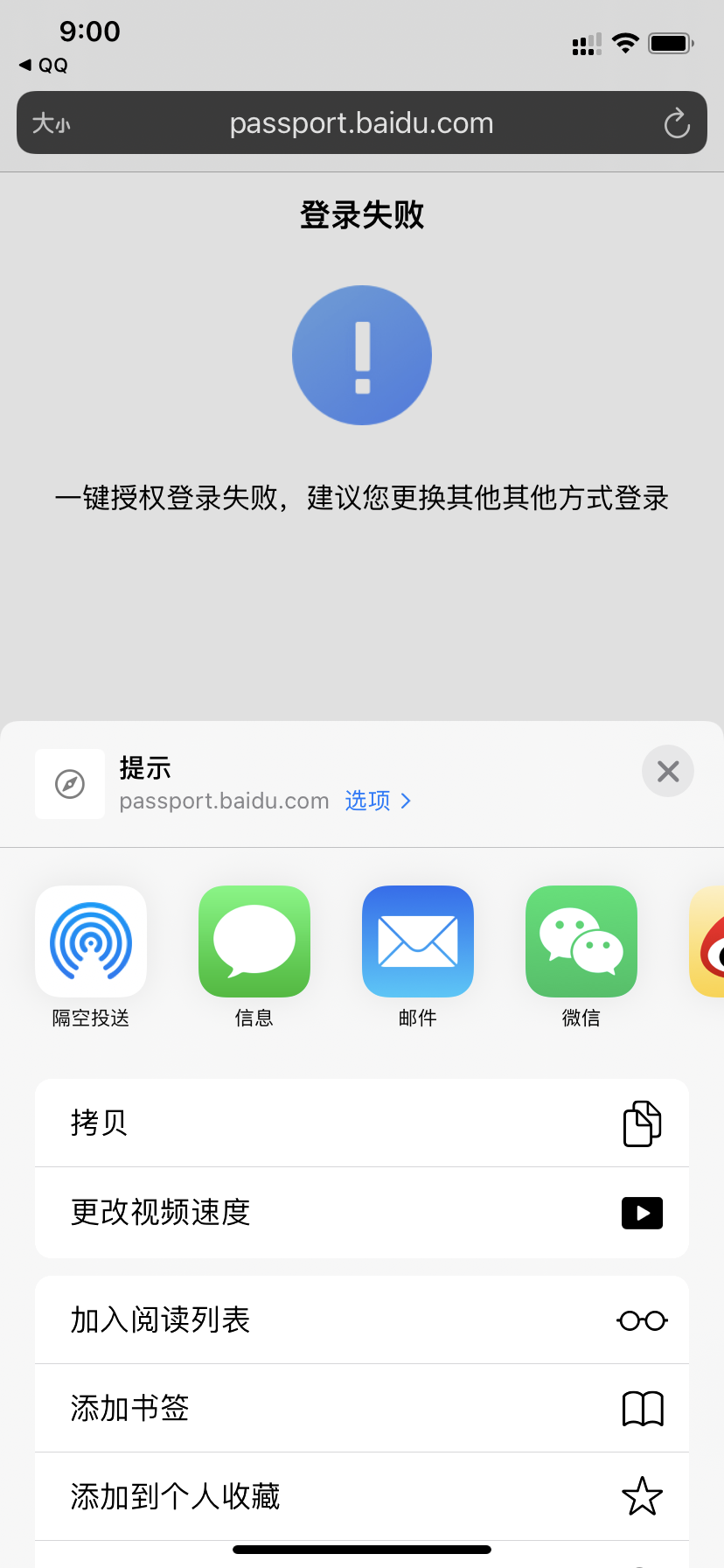The width and height of the screenshot is (724, 1568).
Task: Share the page through 信息
Action: tap(254, 941)
